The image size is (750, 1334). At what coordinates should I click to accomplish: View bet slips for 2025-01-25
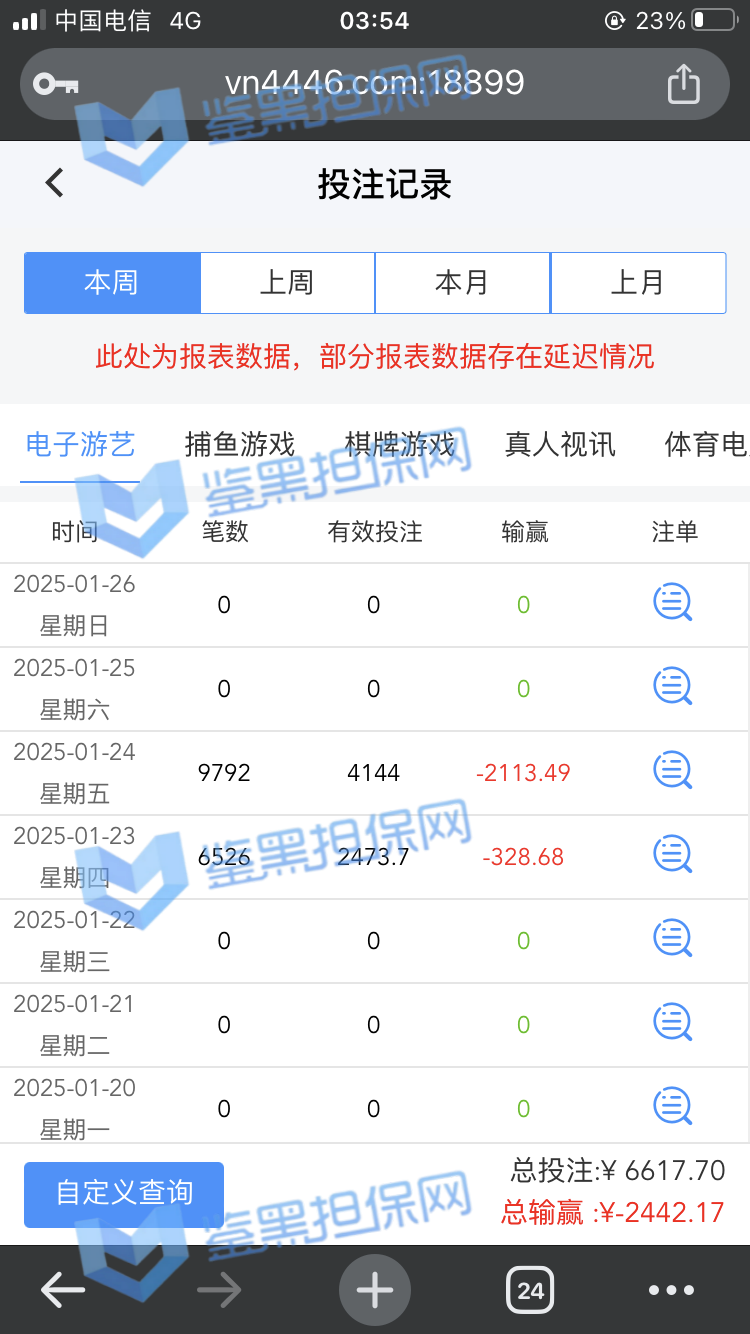point(673,686)
